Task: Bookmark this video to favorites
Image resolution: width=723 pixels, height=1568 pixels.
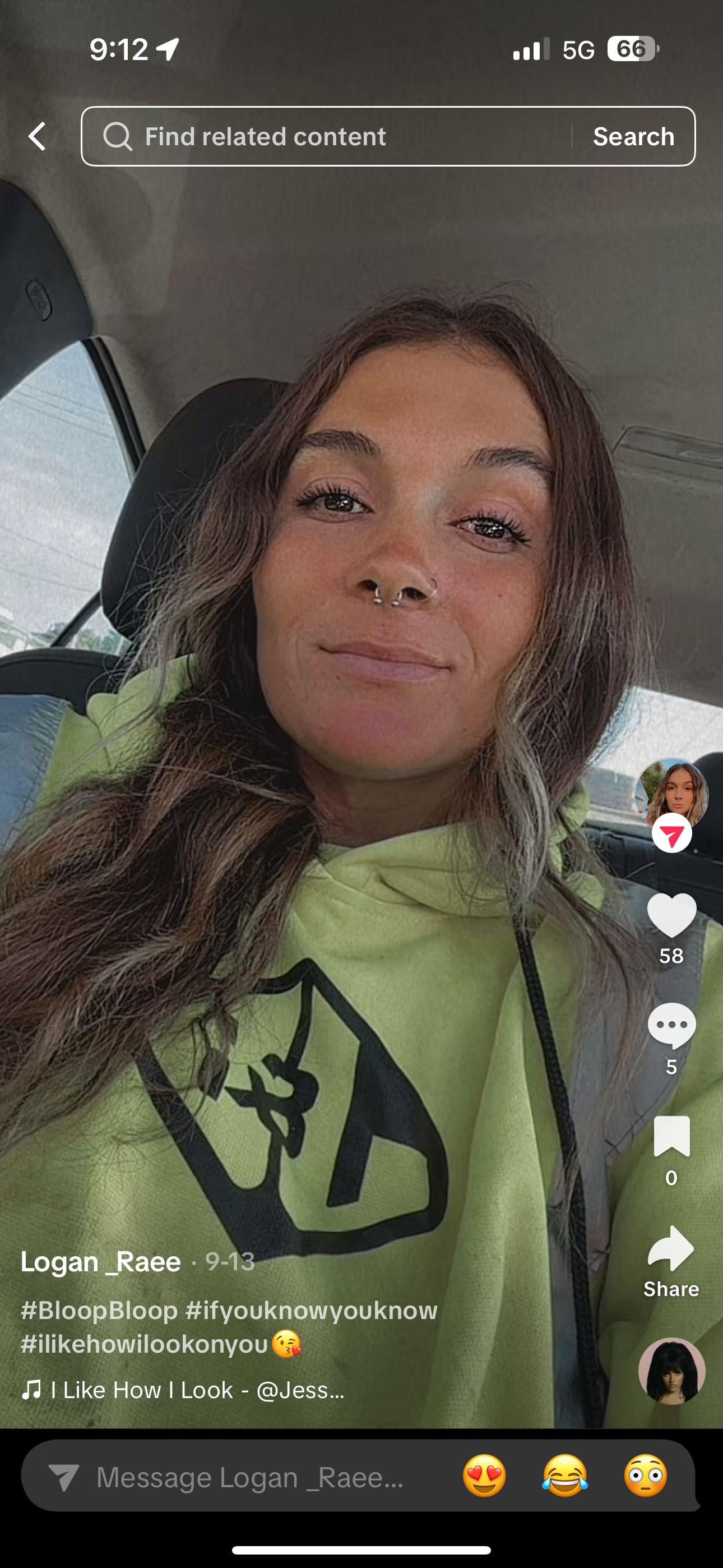Action: pyautogui.click(x=671, y=1136)
